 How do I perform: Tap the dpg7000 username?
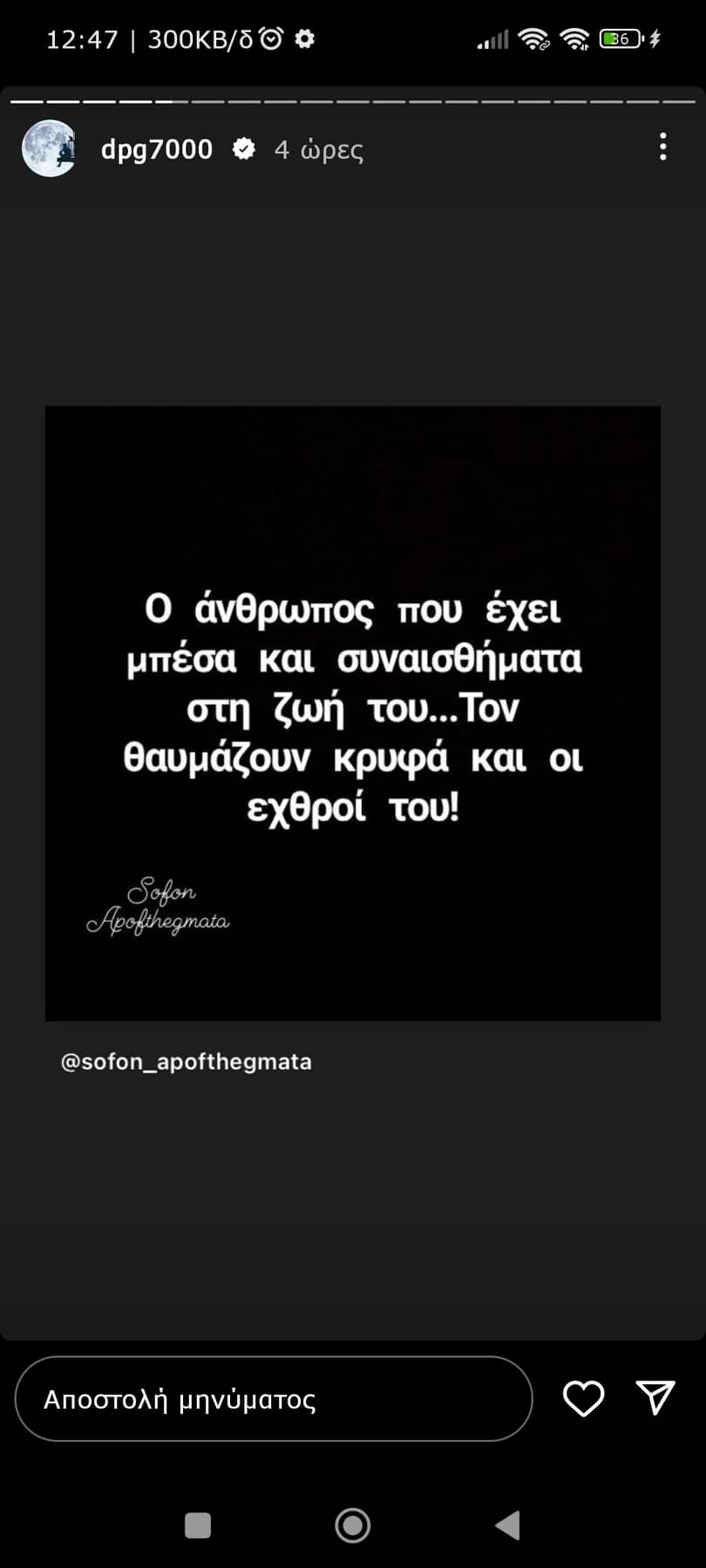click(157, 149)
